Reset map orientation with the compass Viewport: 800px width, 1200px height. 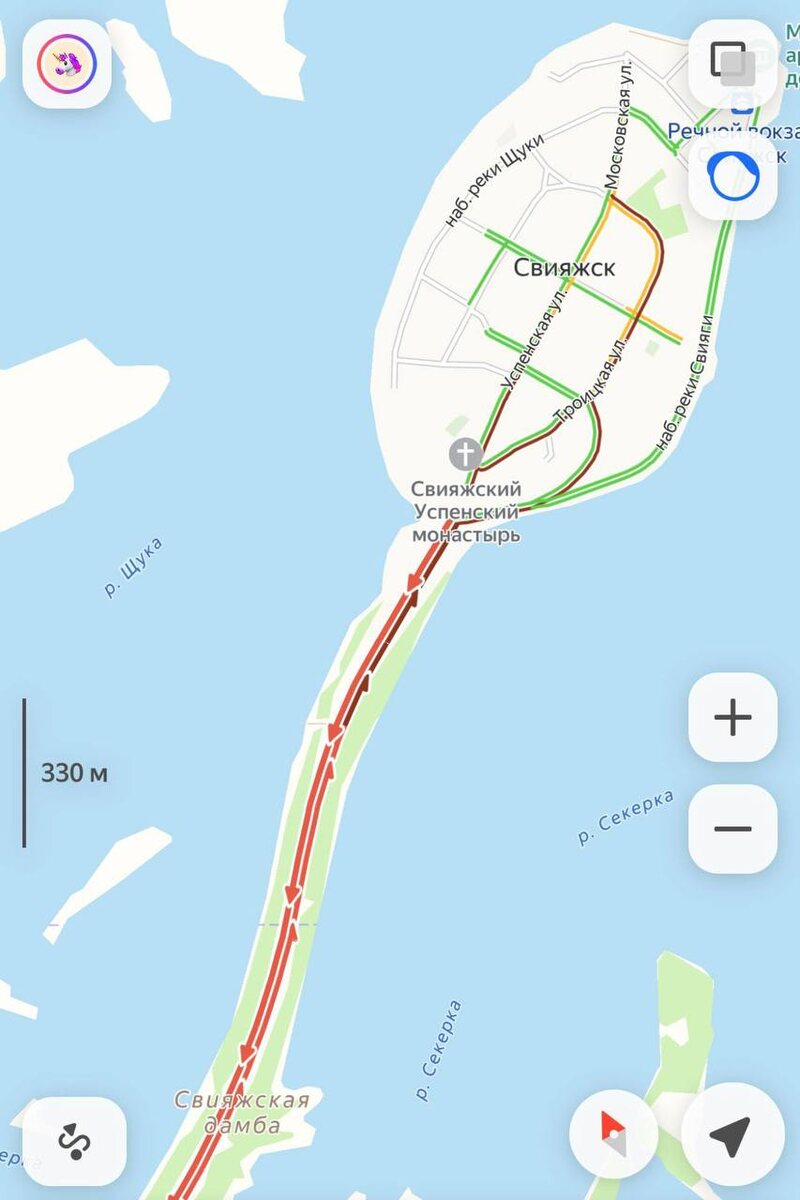coord(613,1134)
